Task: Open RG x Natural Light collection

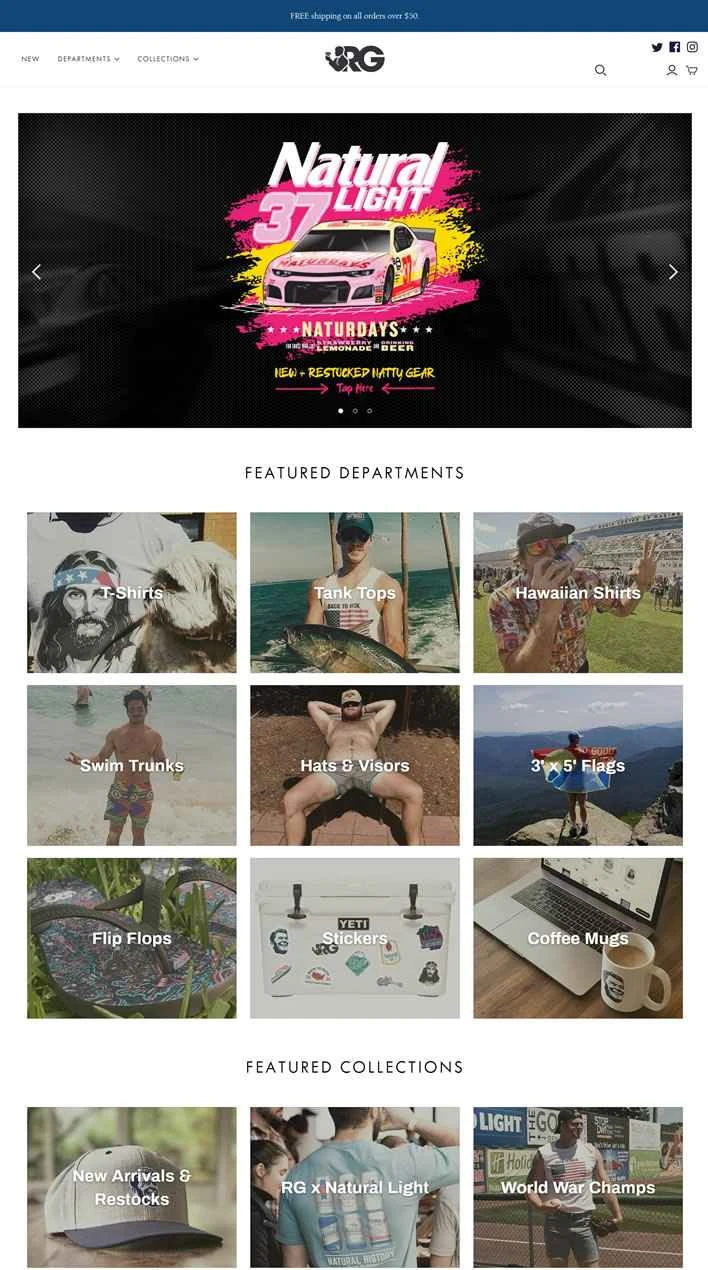Action: click(355, 1188)
